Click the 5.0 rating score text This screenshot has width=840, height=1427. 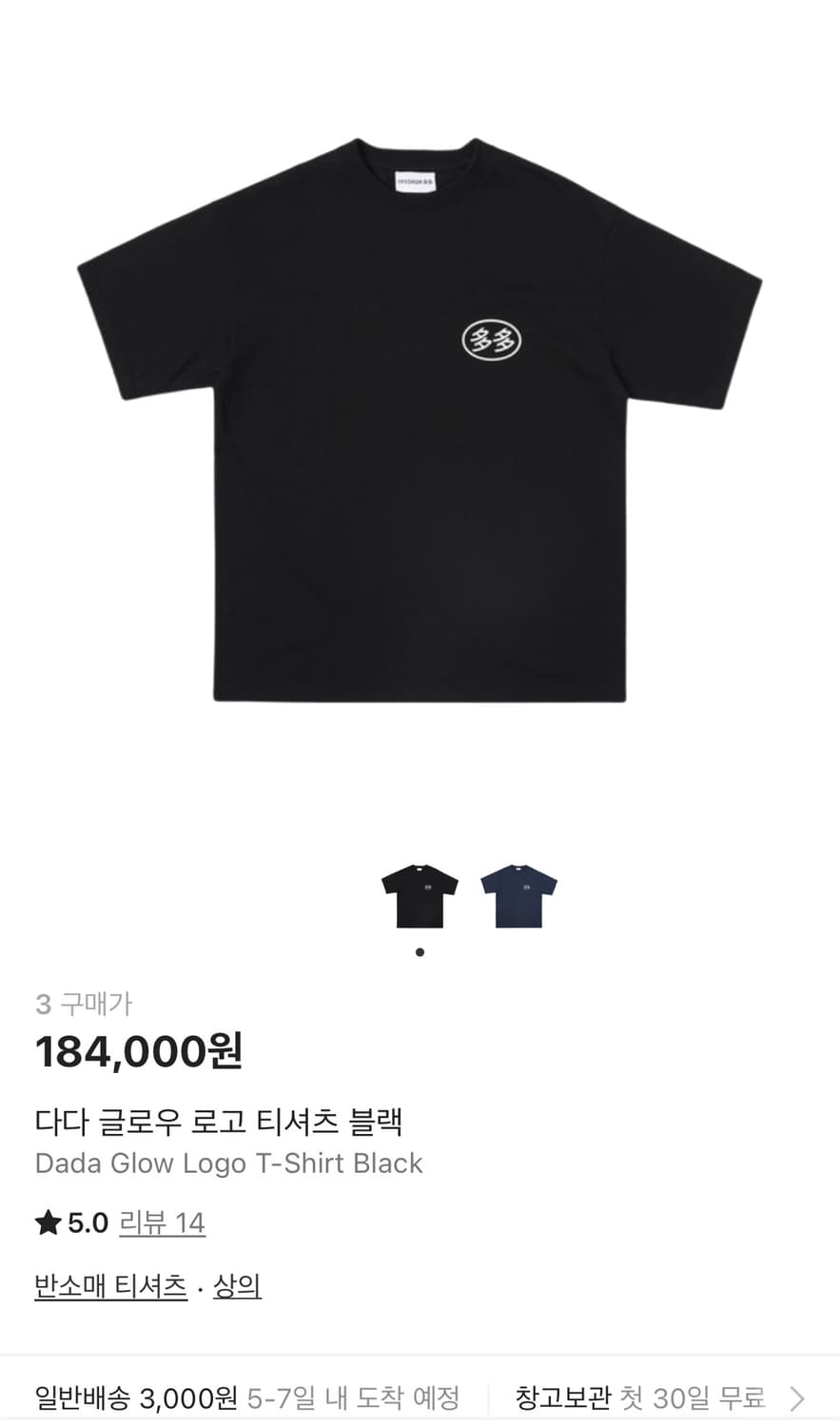[88, 1222]
